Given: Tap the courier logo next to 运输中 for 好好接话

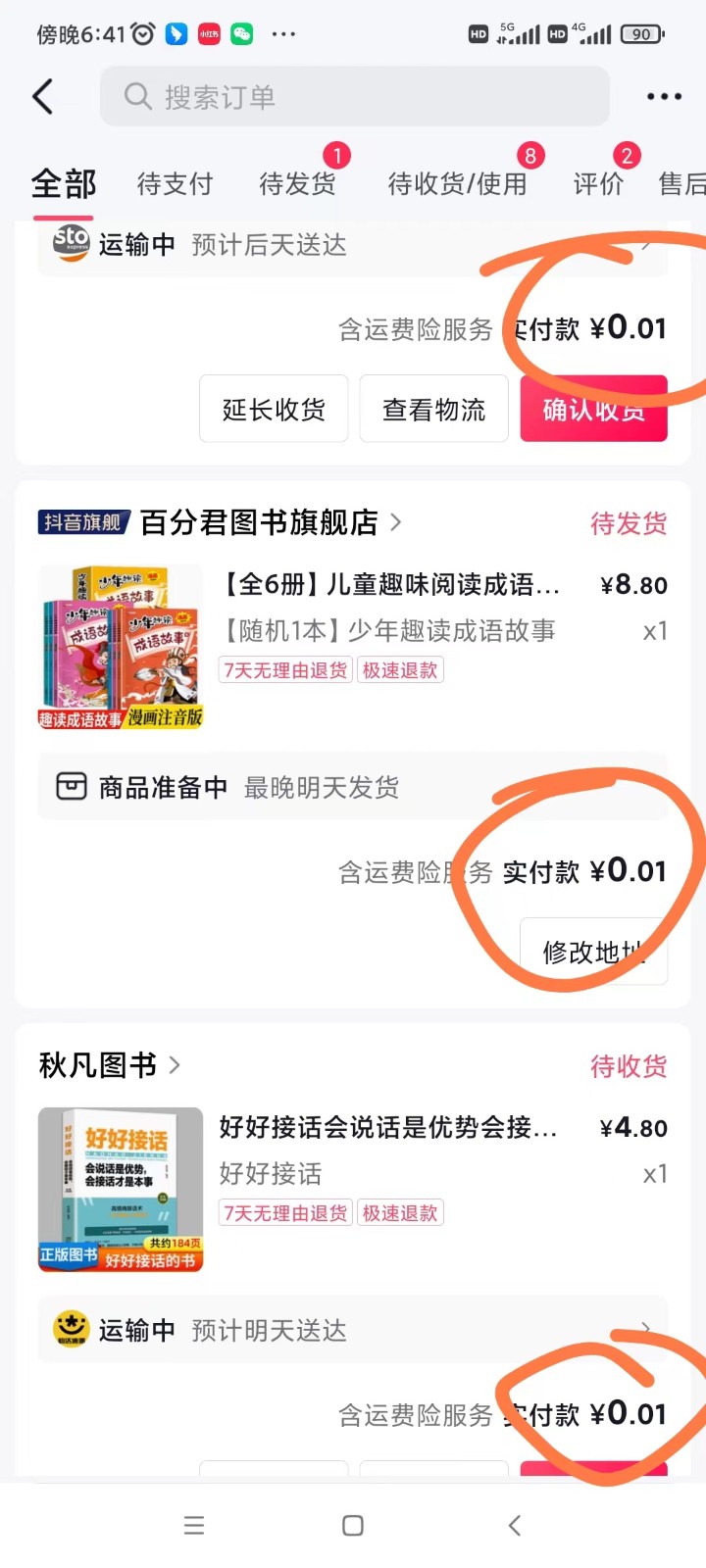Looking at the screenshot, I should click(71, 1330).
